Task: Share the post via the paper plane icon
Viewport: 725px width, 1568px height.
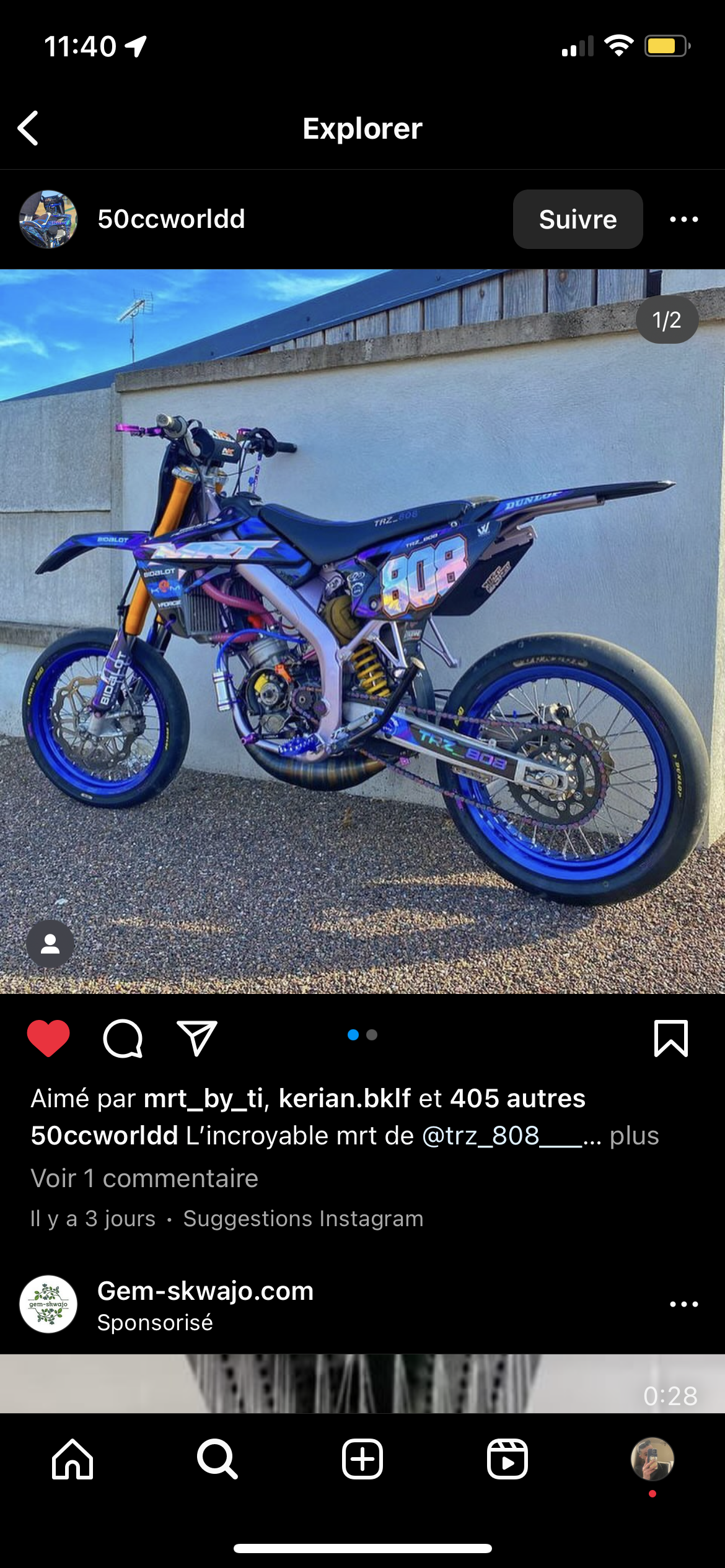Action: 197,1039
